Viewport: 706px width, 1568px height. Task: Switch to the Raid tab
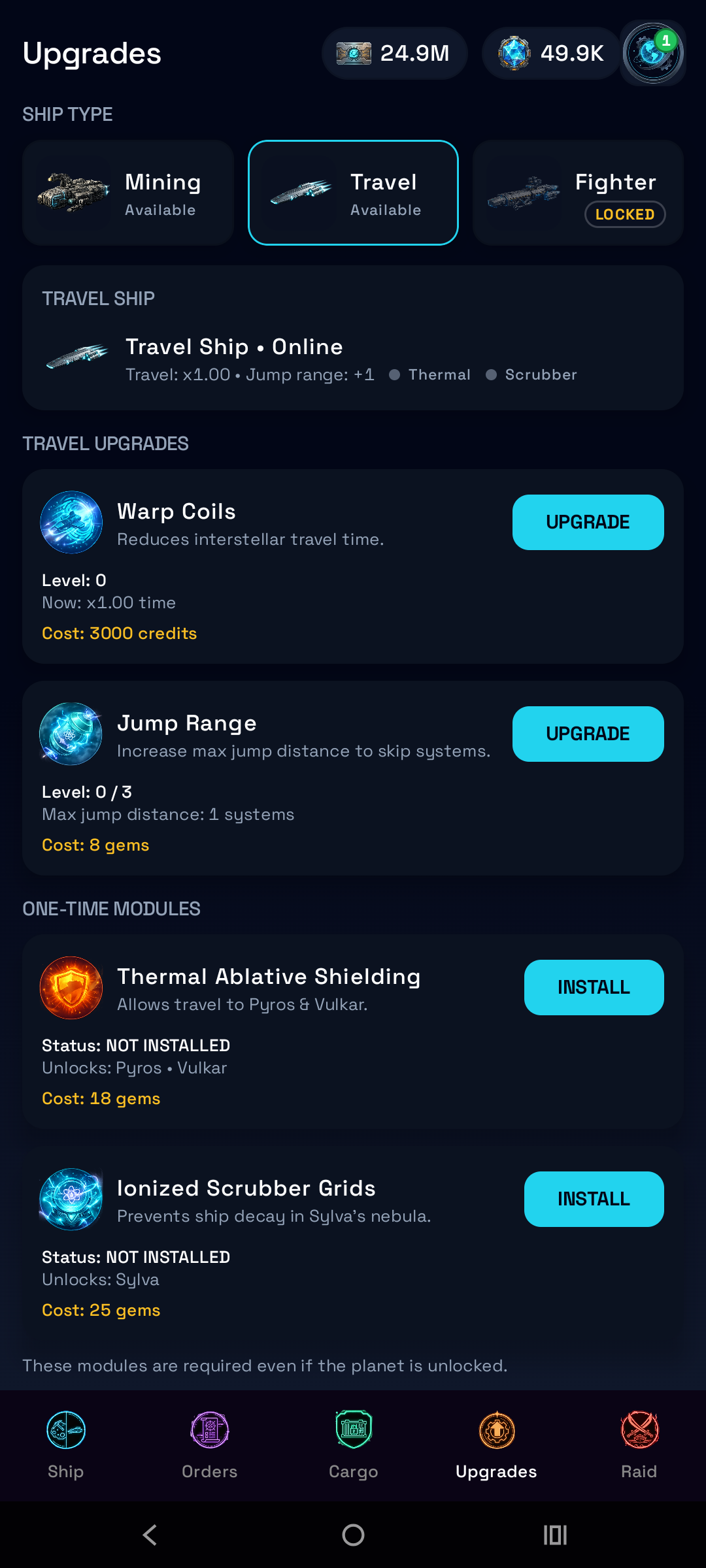(639, 1444)
